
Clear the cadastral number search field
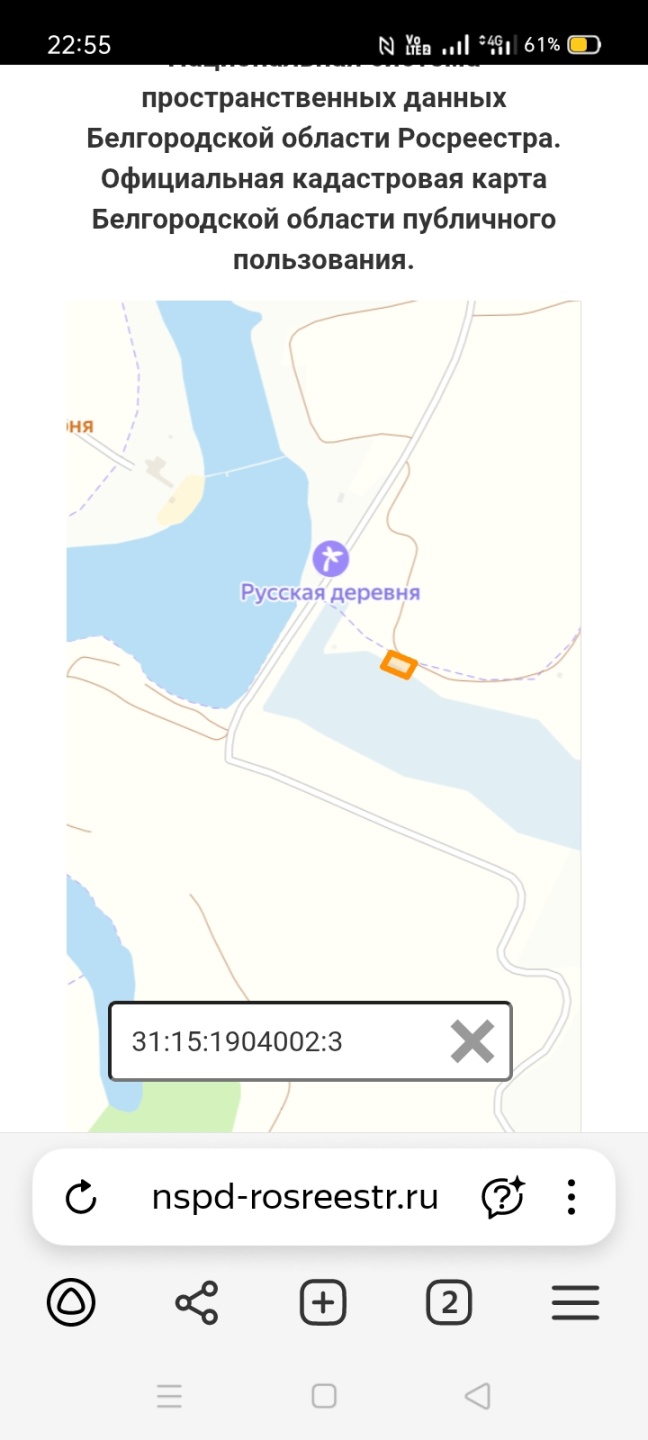point(472,1042)
